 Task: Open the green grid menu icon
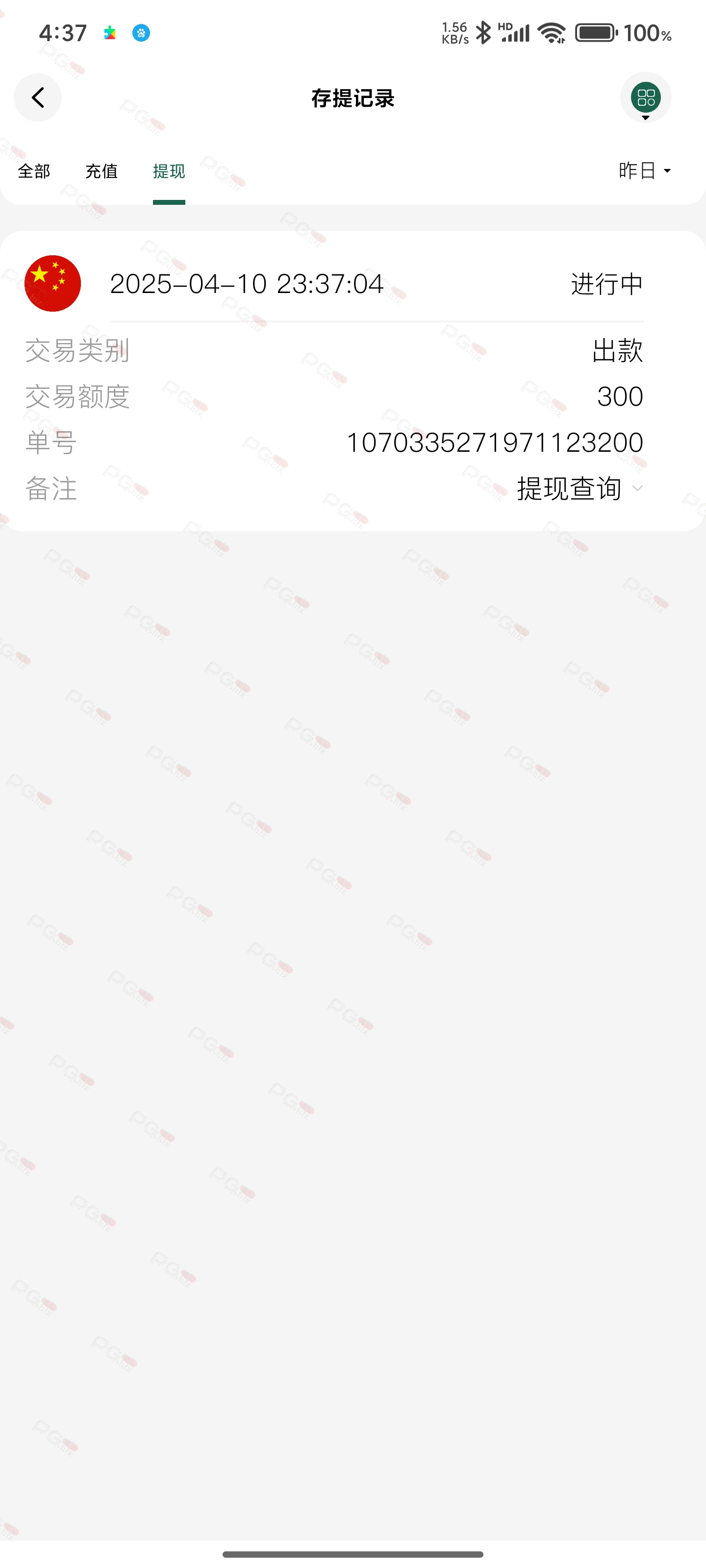click(x=646, y=98)
